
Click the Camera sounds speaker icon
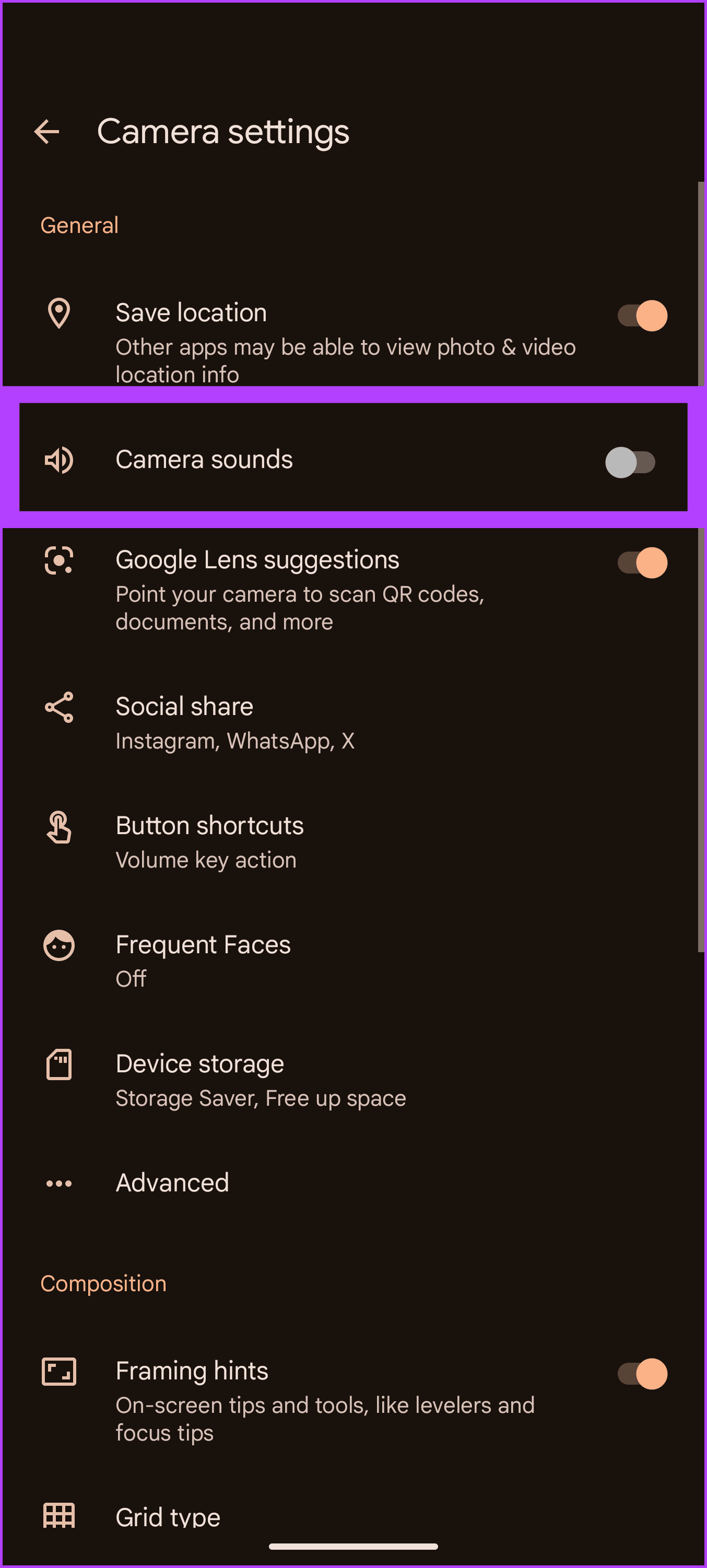[58, 461]
